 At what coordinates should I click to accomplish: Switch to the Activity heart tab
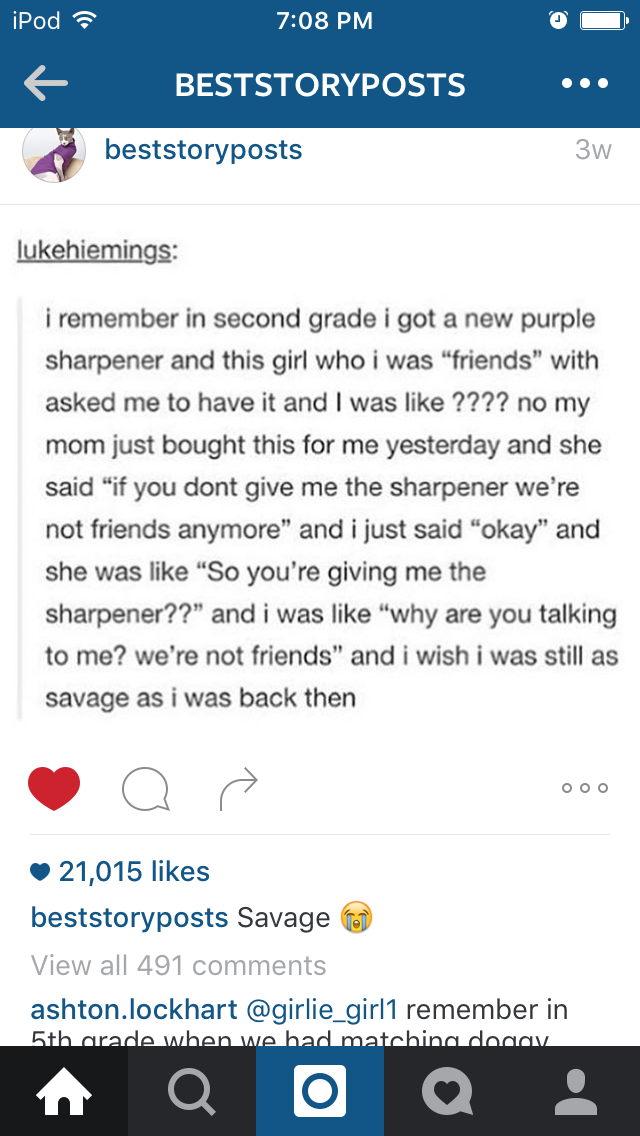tap(448, 1092)
